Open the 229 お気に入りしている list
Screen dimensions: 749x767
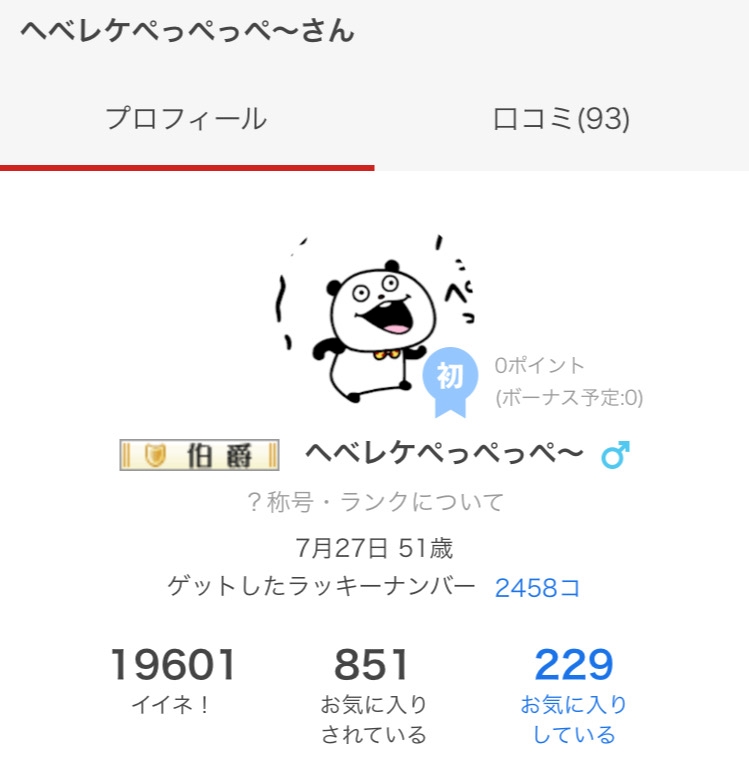[573, 695]
